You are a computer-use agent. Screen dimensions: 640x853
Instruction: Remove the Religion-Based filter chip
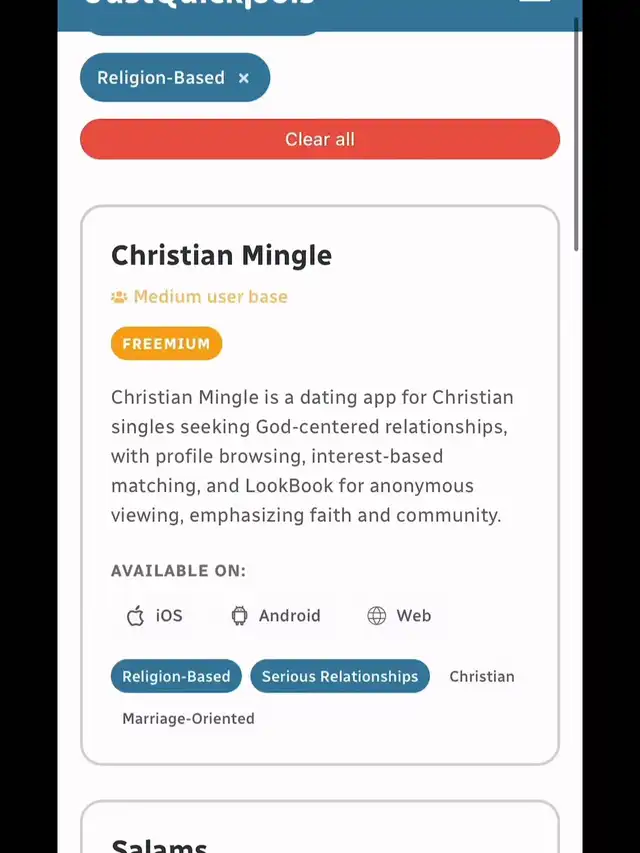pyautogui.click(x=243, y=78)
